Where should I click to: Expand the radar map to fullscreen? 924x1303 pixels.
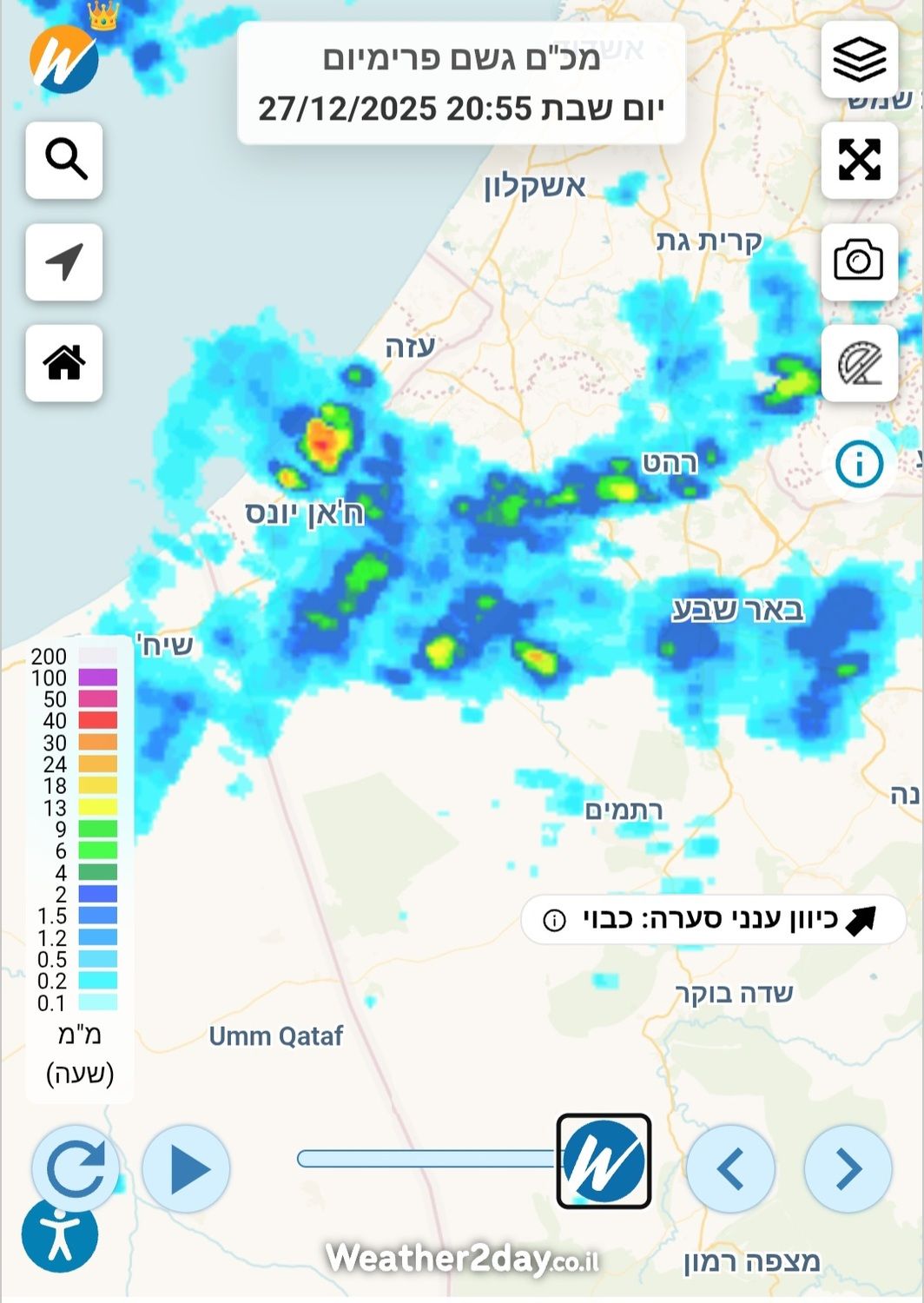(859, 161)
